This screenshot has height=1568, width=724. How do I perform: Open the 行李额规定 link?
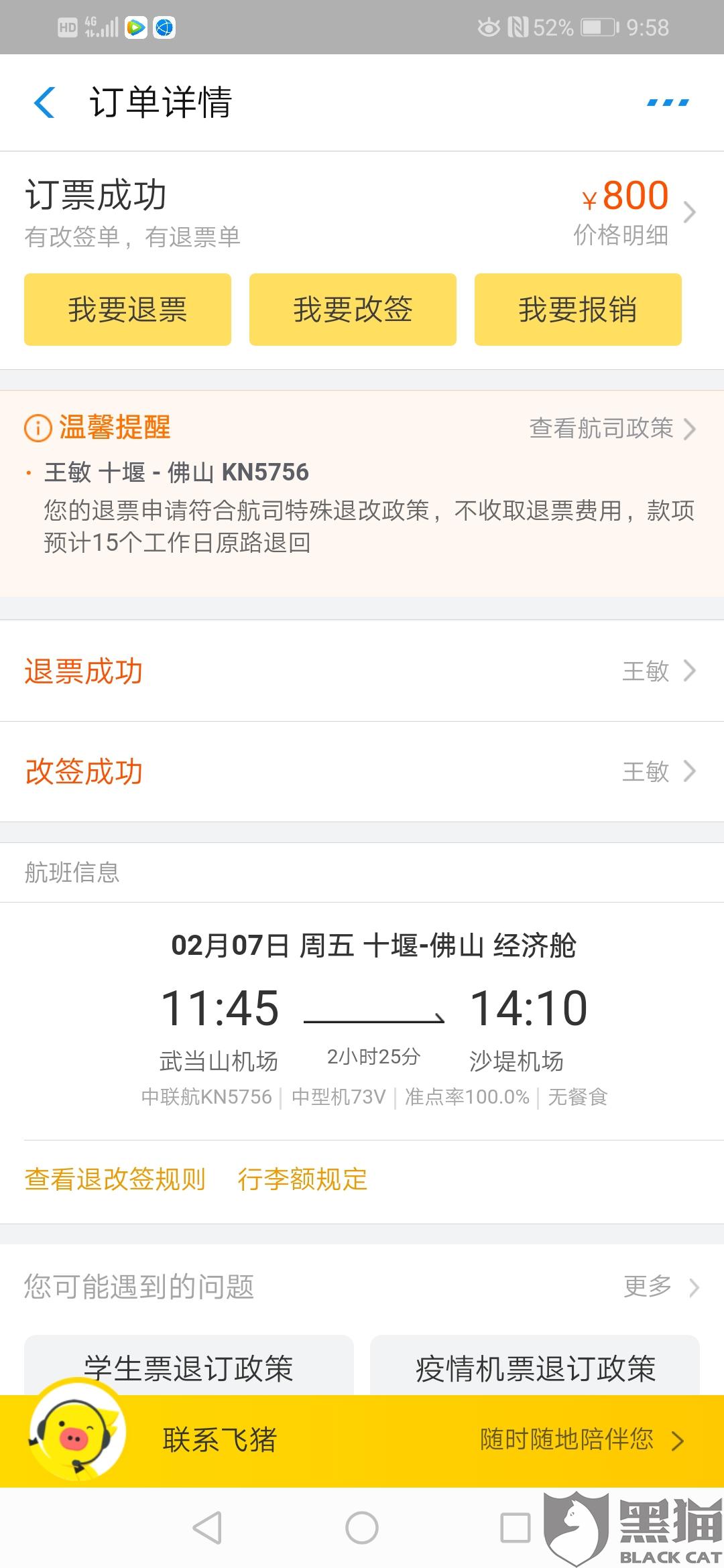tap(302, 1179)
